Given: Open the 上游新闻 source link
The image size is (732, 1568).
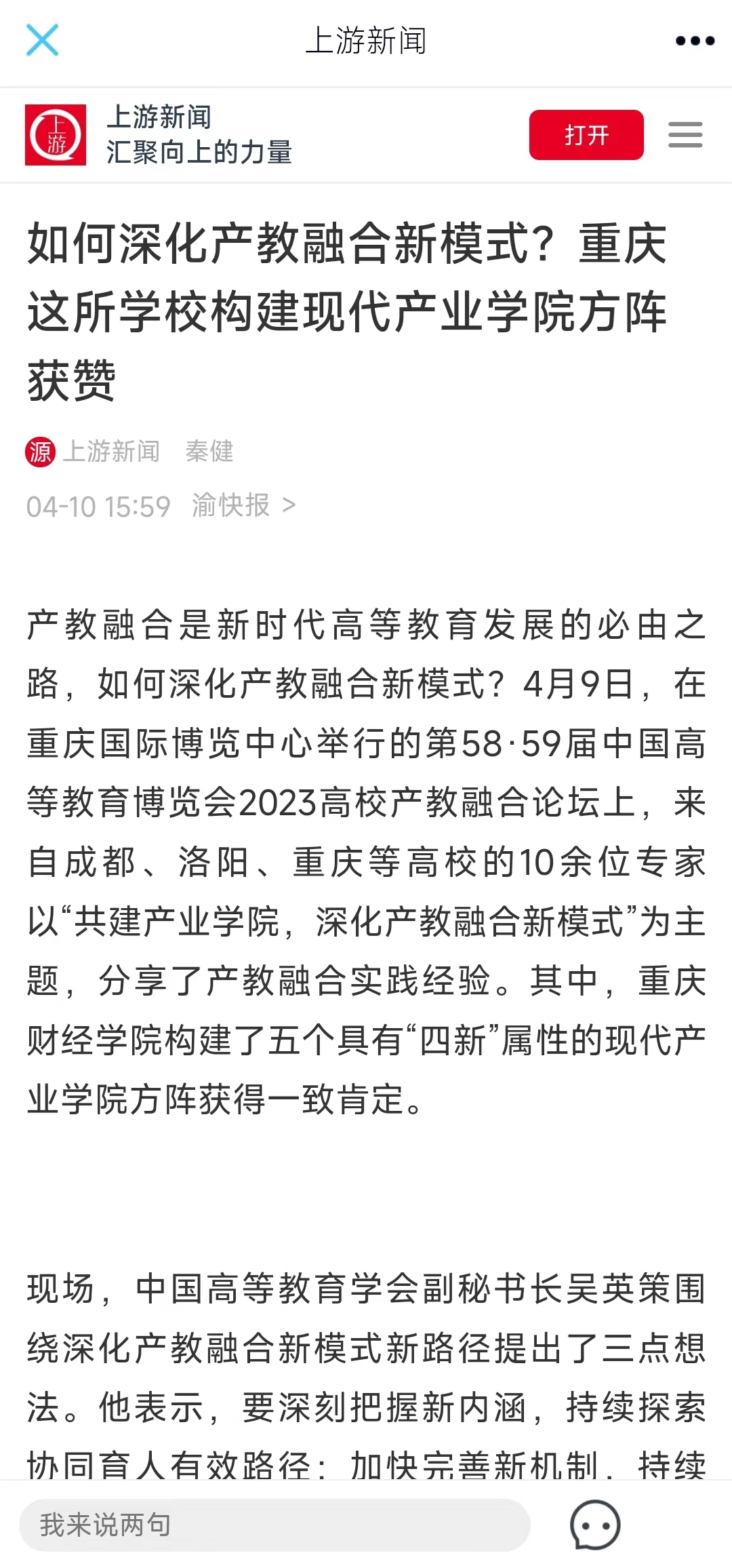Looking at the screenshot, I should (x=110, y=452).
